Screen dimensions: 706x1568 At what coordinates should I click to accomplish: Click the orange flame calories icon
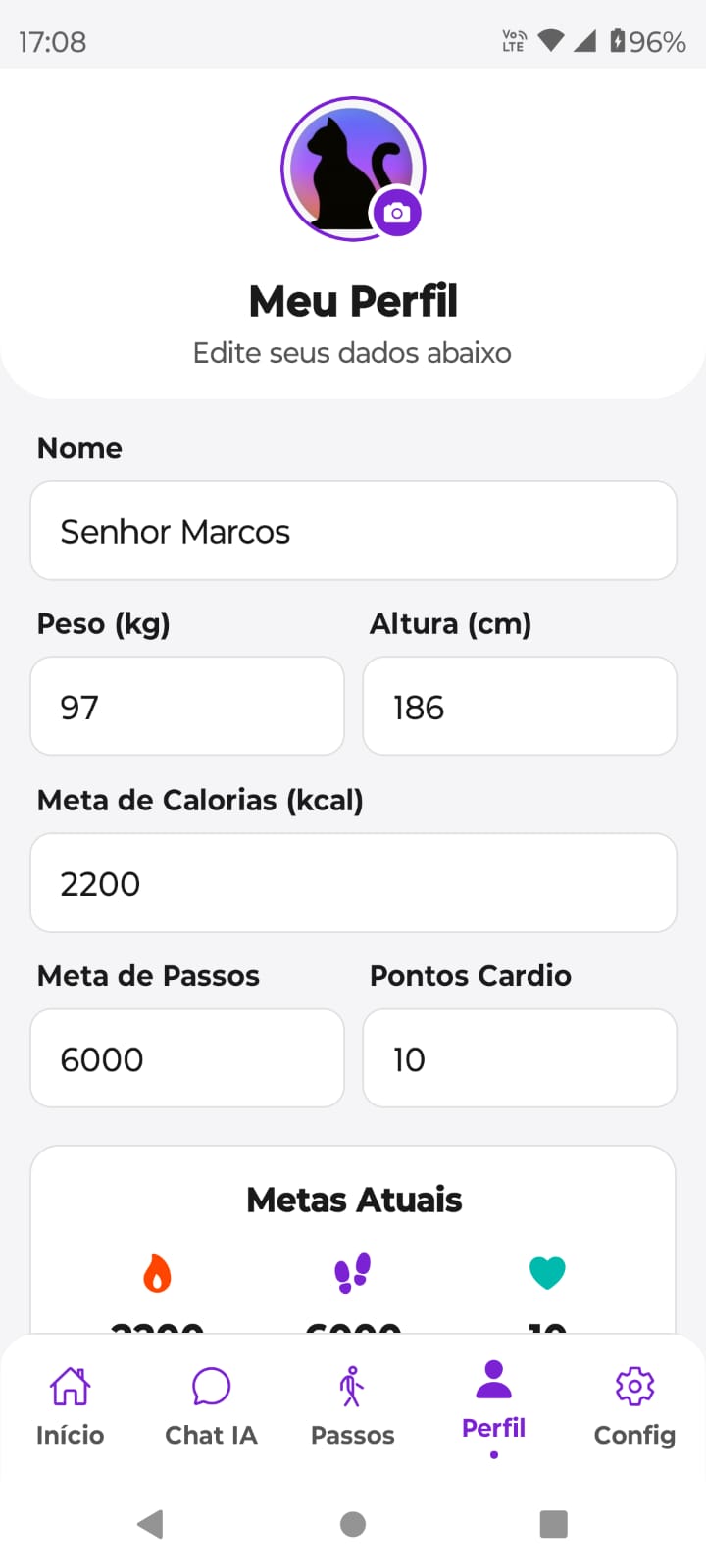pyautogui.click(x=157, y=1271)
